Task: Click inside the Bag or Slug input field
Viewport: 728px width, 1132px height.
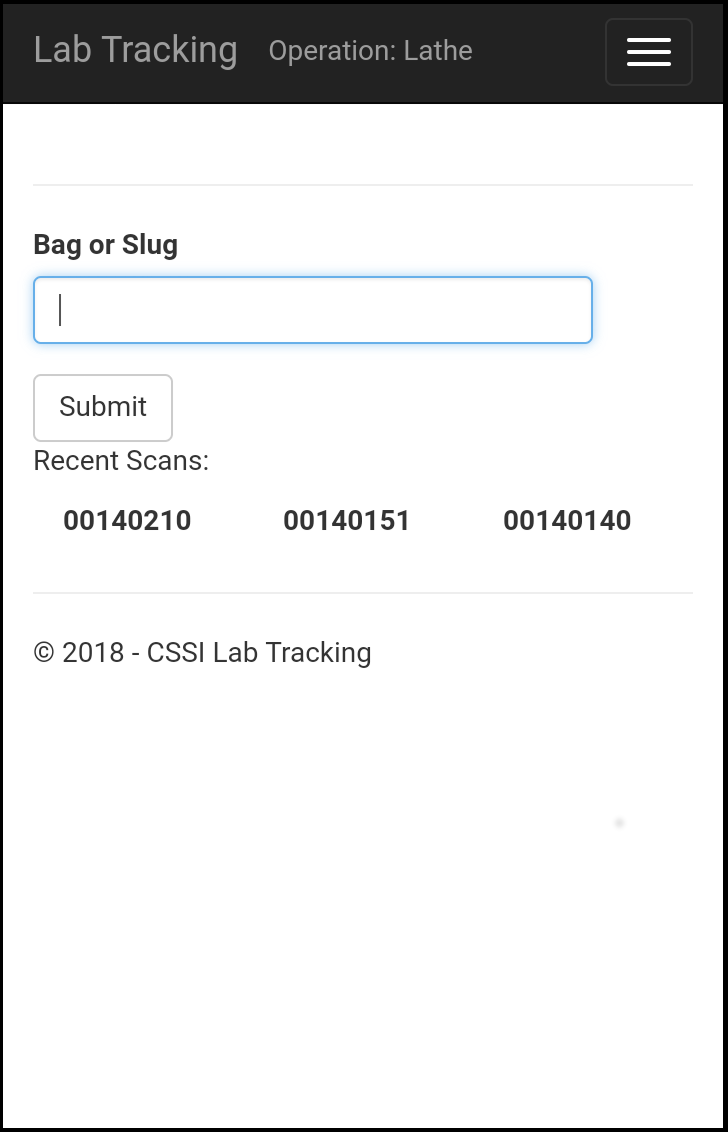Action: [x=312, y=309]
